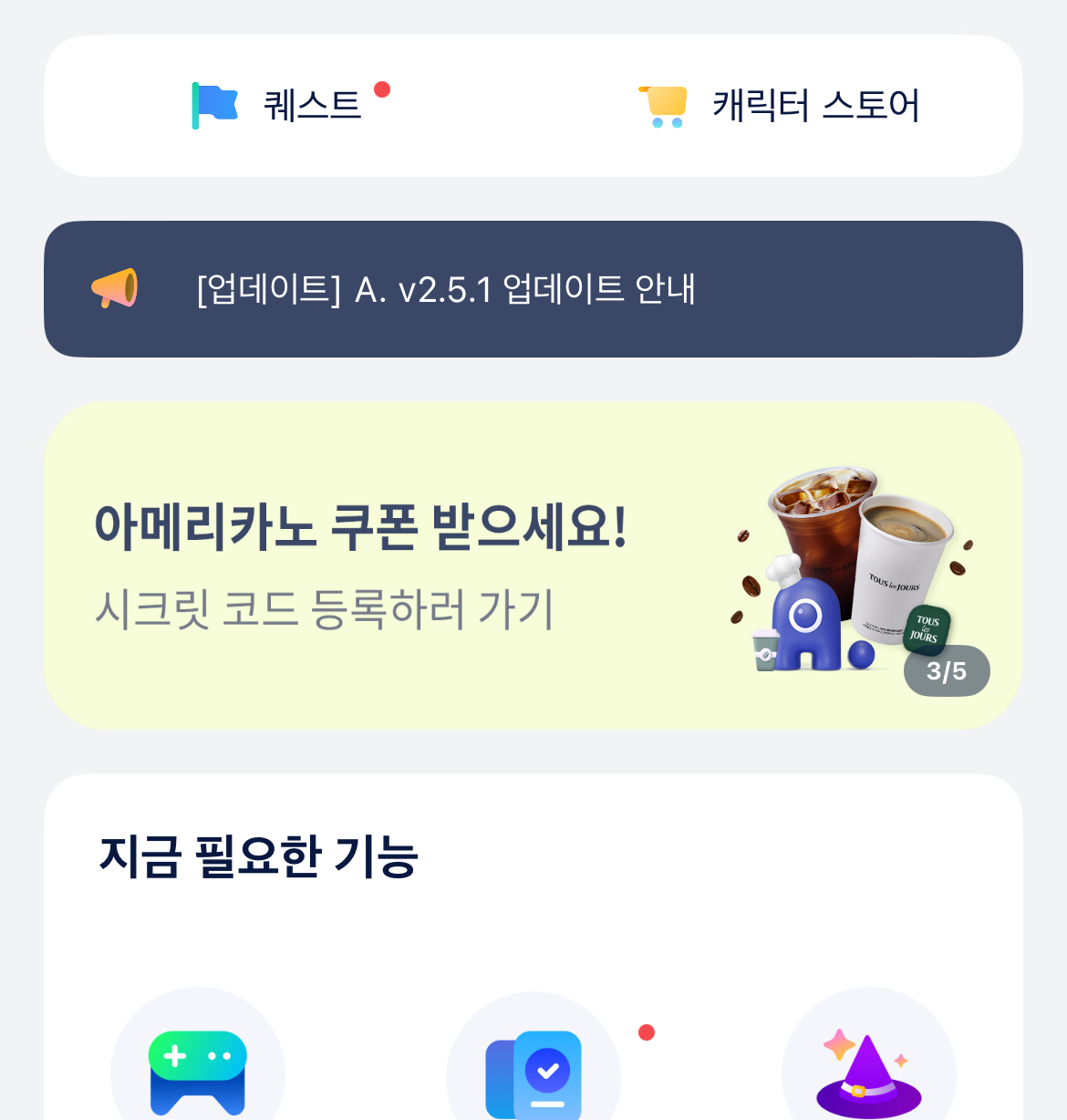1067x1120 pixels.
Task: Click the purple wizard hat feature icon
Action: coord(867,1076)
